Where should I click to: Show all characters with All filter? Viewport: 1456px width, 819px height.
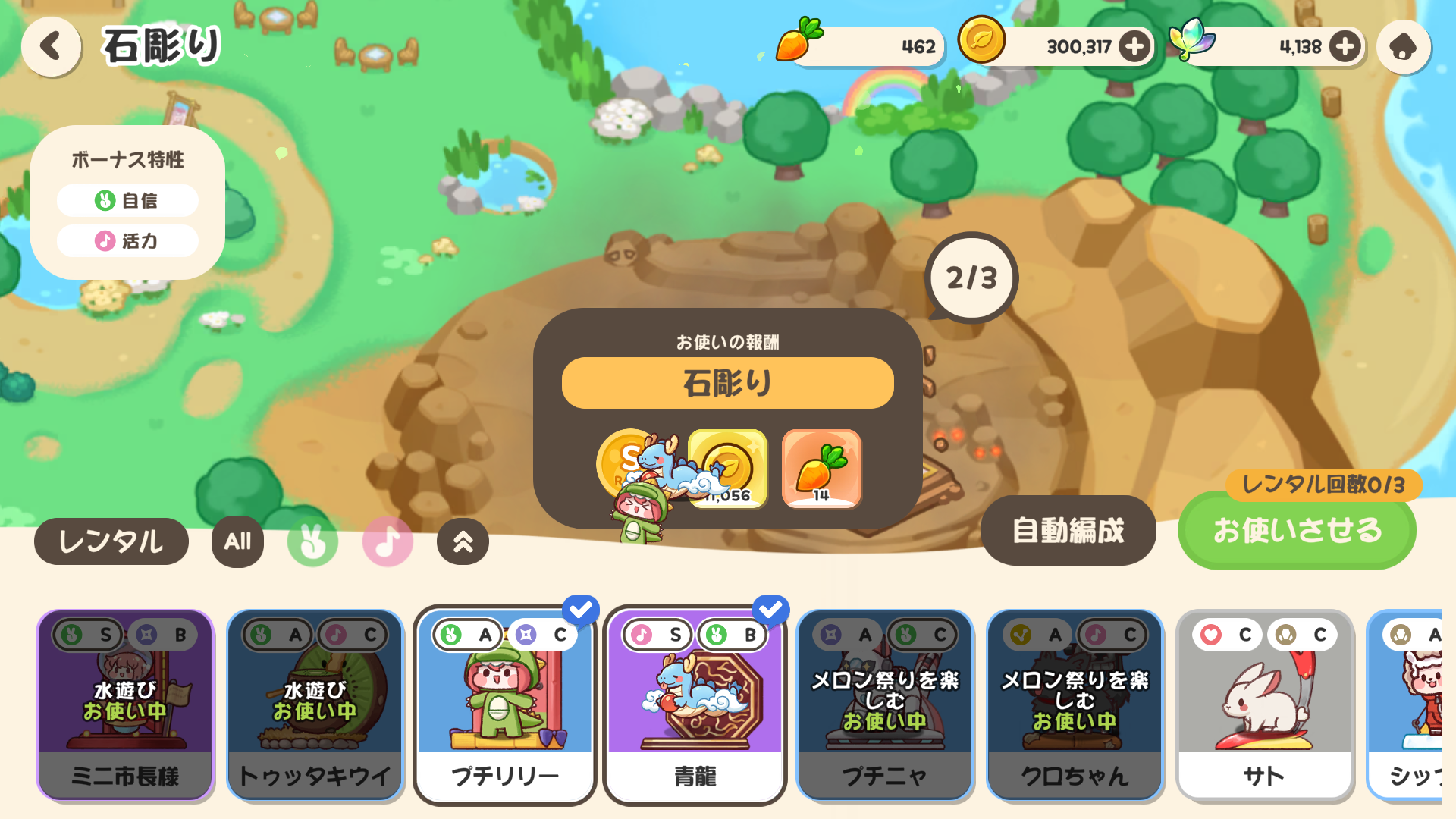(237, 541)
